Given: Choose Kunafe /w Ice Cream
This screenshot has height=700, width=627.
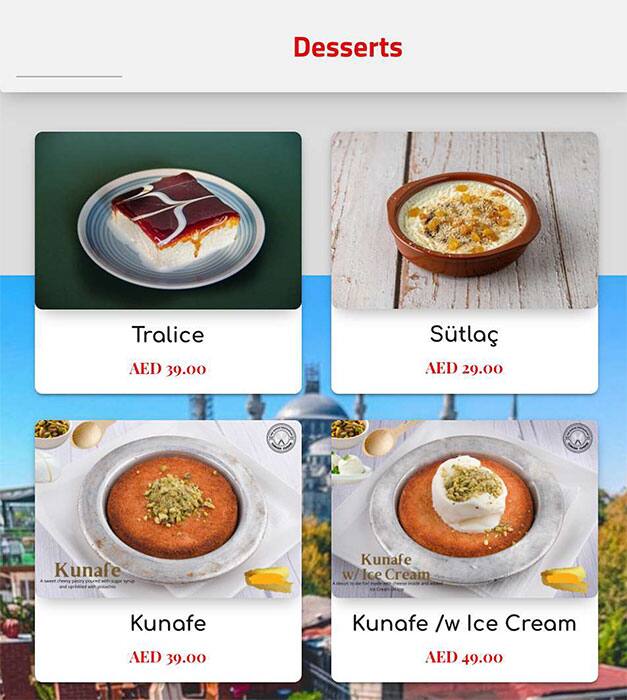Looking at the screenshot, I should click(x=464, y=550).
